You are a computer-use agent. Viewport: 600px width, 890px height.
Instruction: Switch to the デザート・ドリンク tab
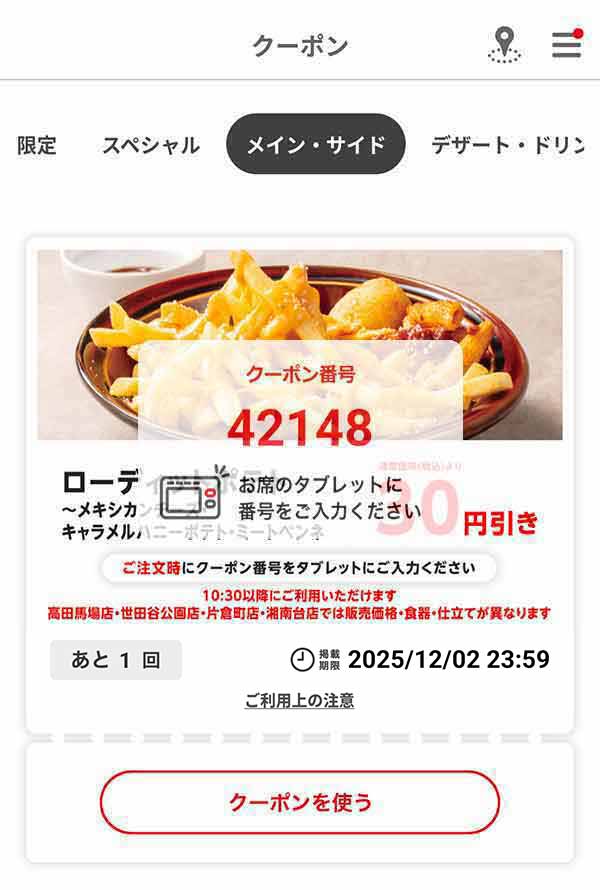507,145
